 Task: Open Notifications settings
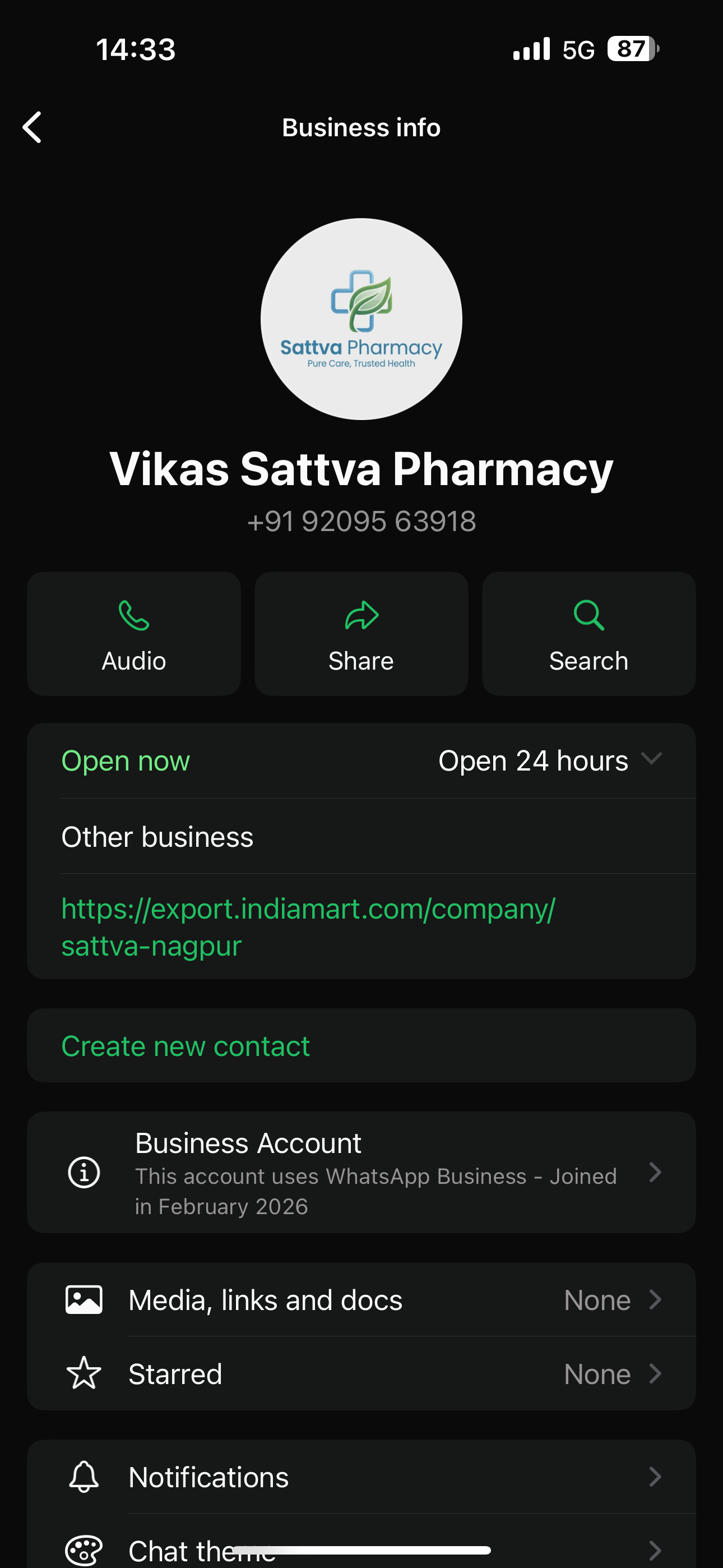pos(361,1477)
